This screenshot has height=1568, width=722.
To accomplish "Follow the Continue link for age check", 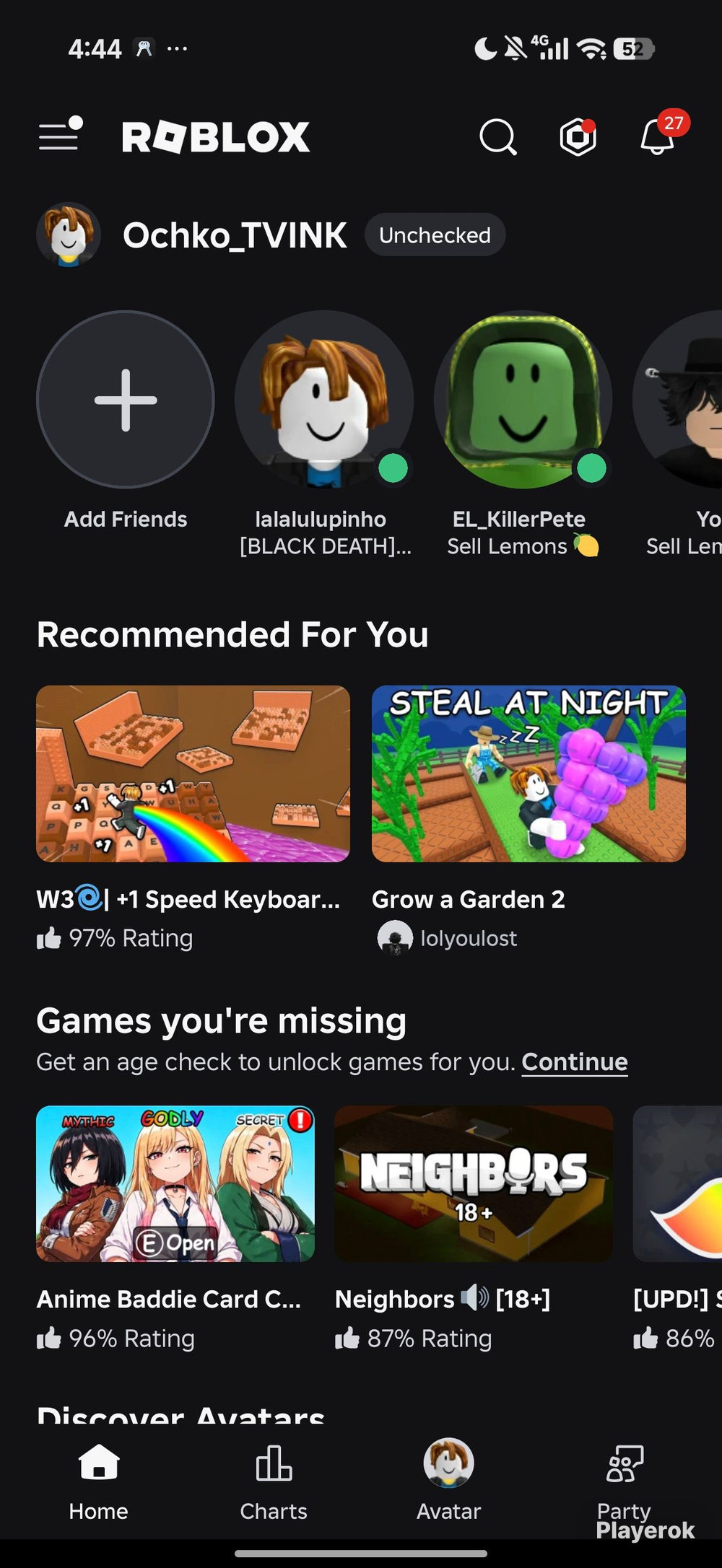I will click(575, 1062).
